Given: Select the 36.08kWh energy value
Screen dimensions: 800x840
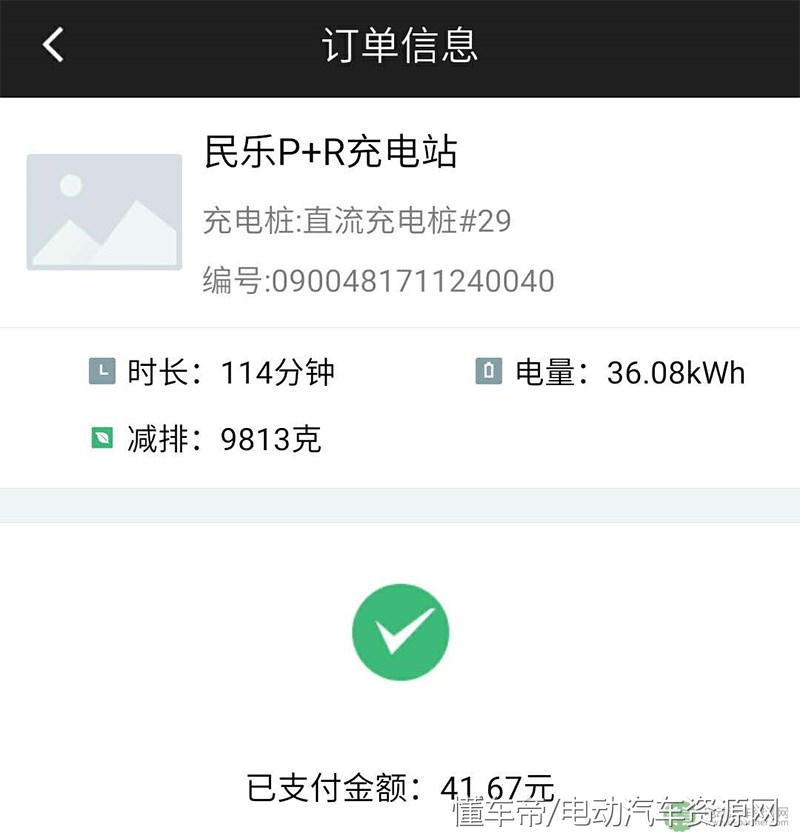Looking at the screenshot, I should click(675, 372).
